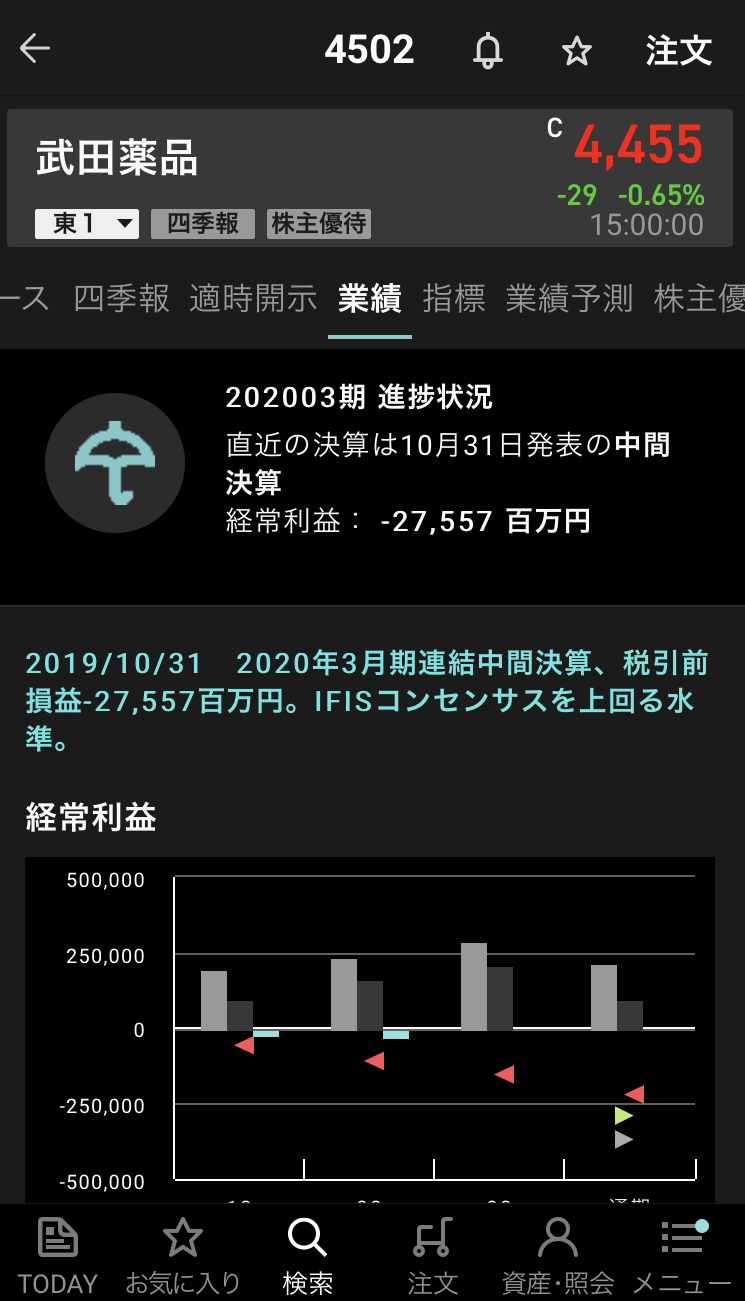The width and height of the screenshot is (745, 1301).
Task: Open お気に入り in the bottom bar
Action: click(183, 1255)
